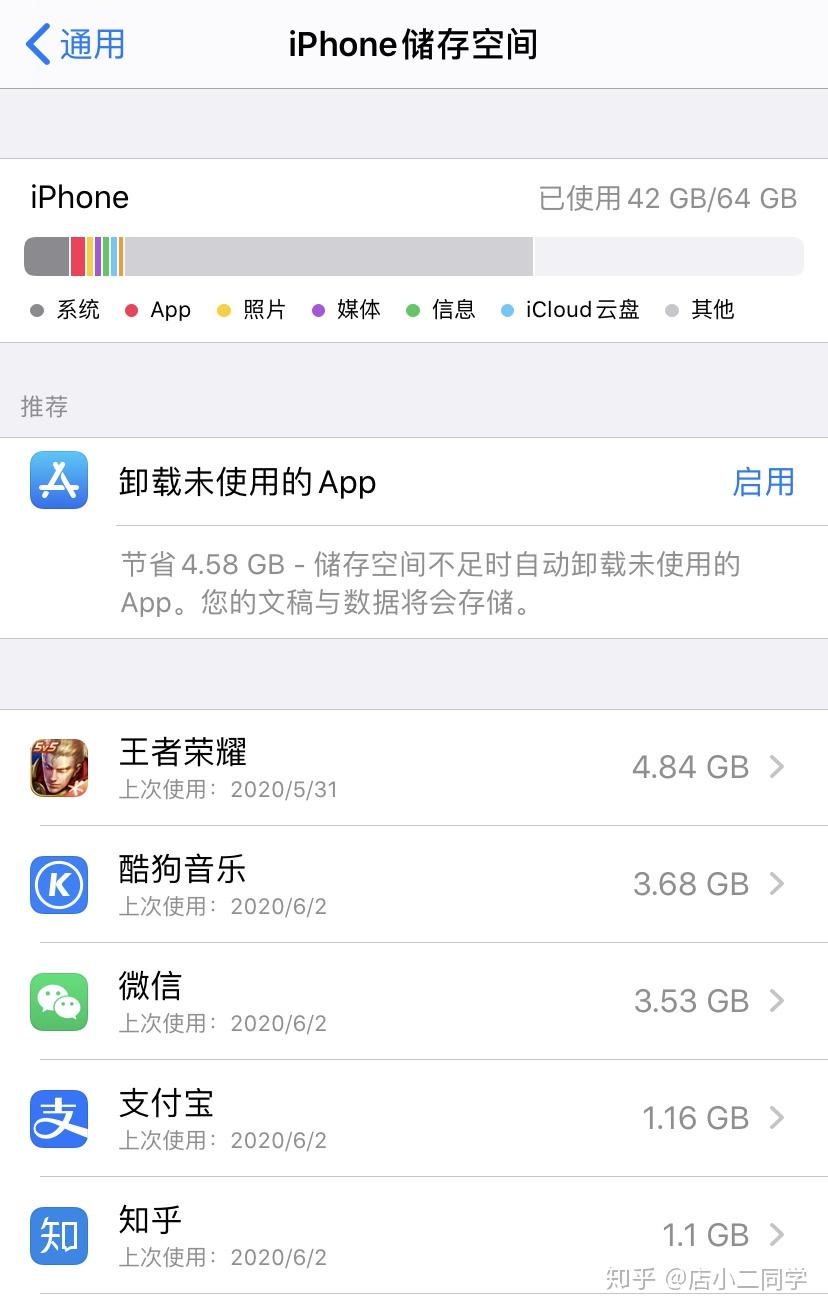Open 微信 storage details with the arrow
This screenshot has width=828, height=1312.
776,1001
